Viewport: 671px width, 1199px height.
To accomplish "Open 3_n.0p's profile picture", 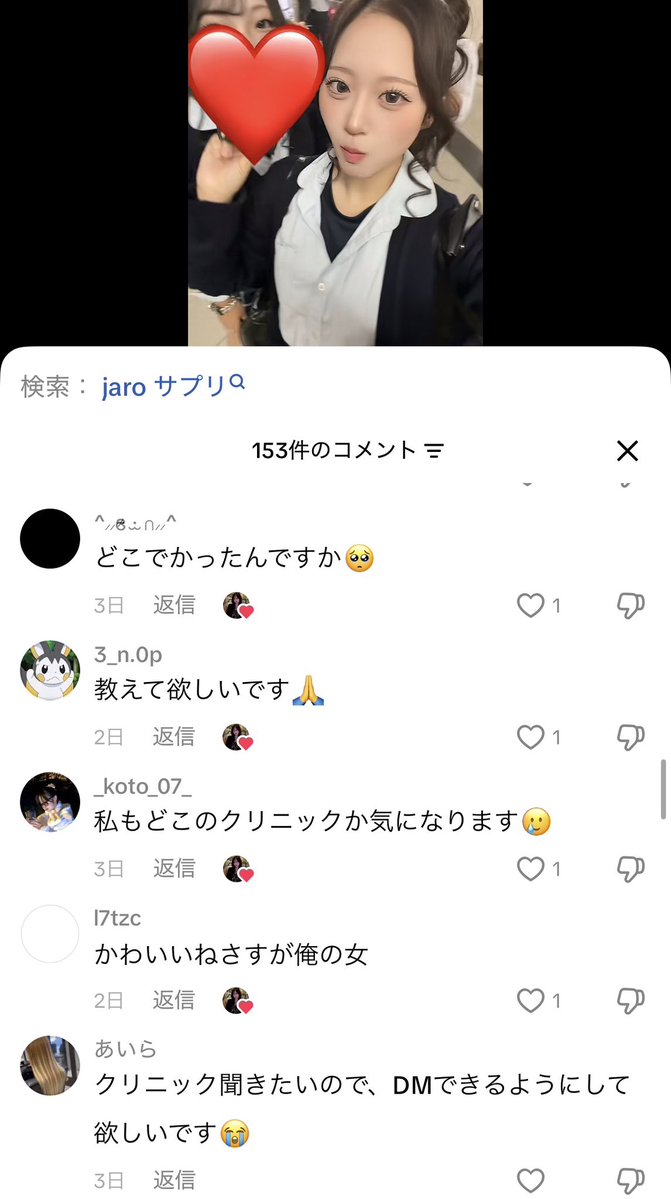I will click(x=50, y=670).
